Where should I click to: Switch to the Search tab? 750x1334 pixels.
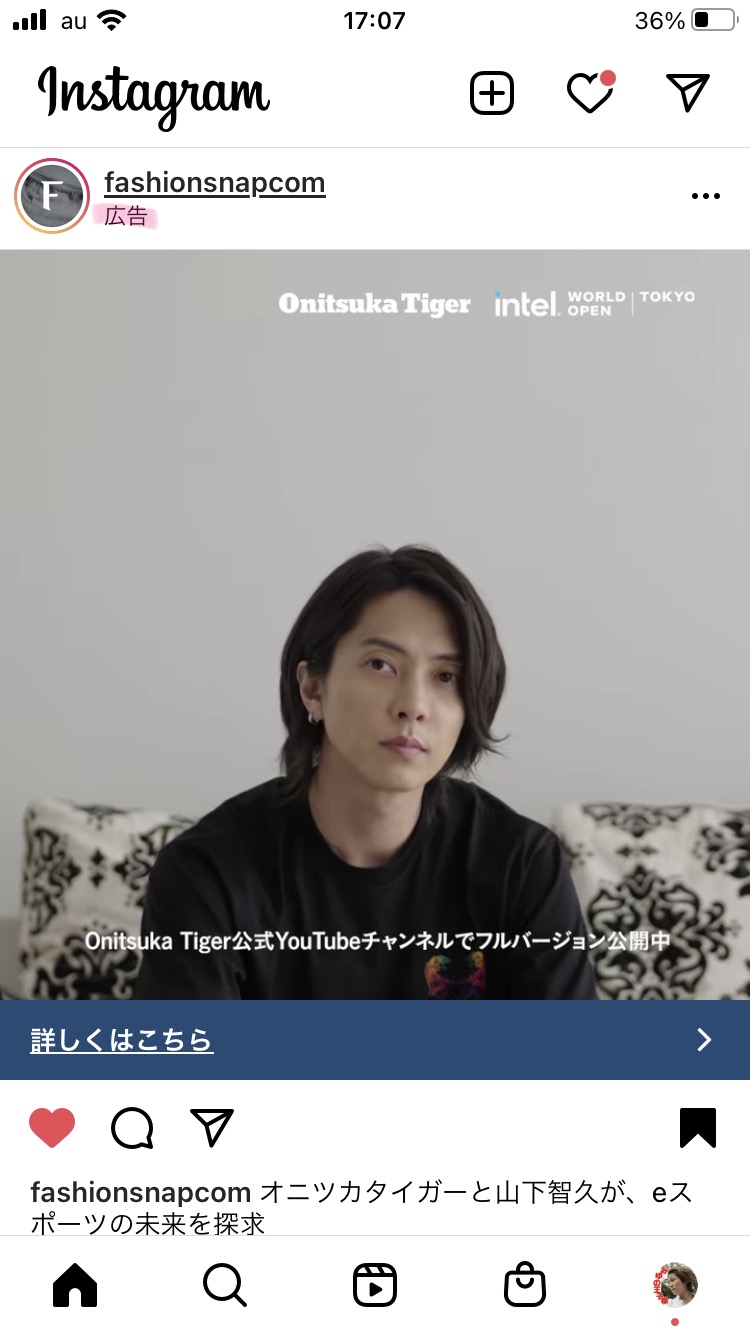tap(225, 1285)
